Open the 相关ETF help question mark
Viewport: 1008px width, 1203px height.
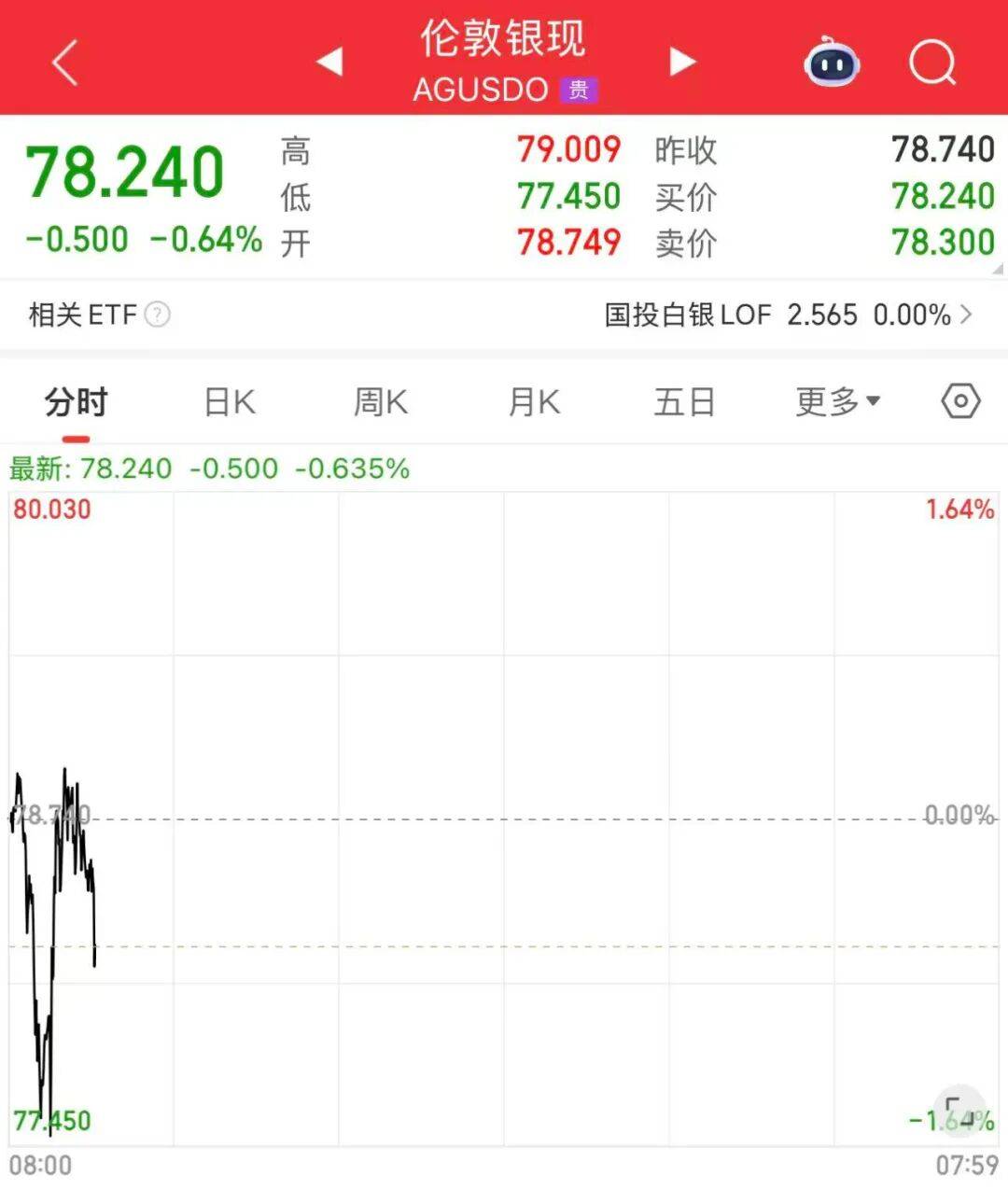tap(158, 315)
